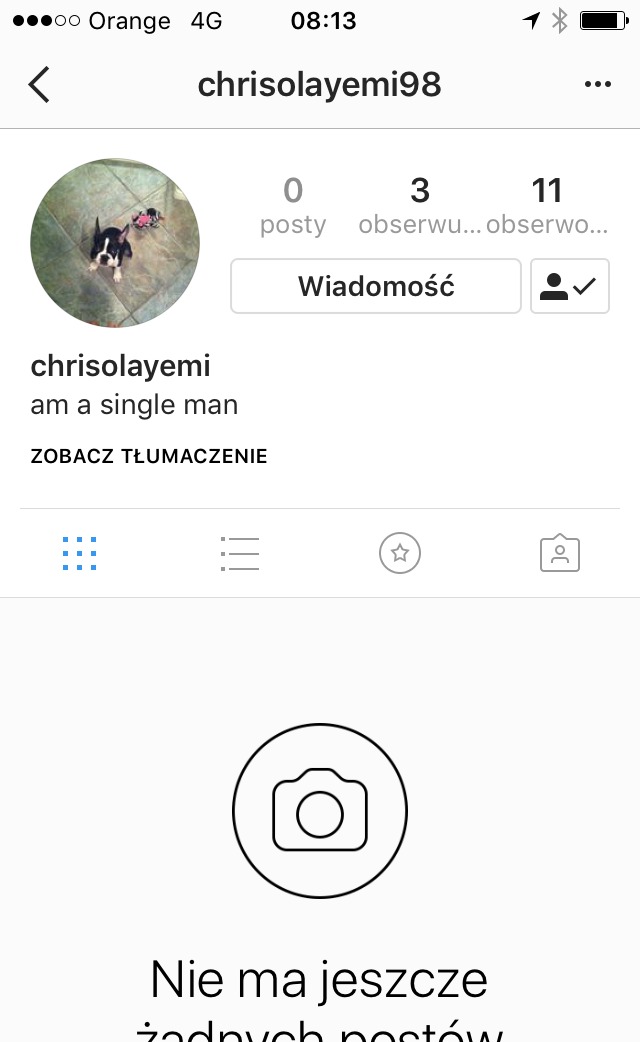640x1042 pixels.
Task: Show the tagged photos tab
Action: click(560, 553)
